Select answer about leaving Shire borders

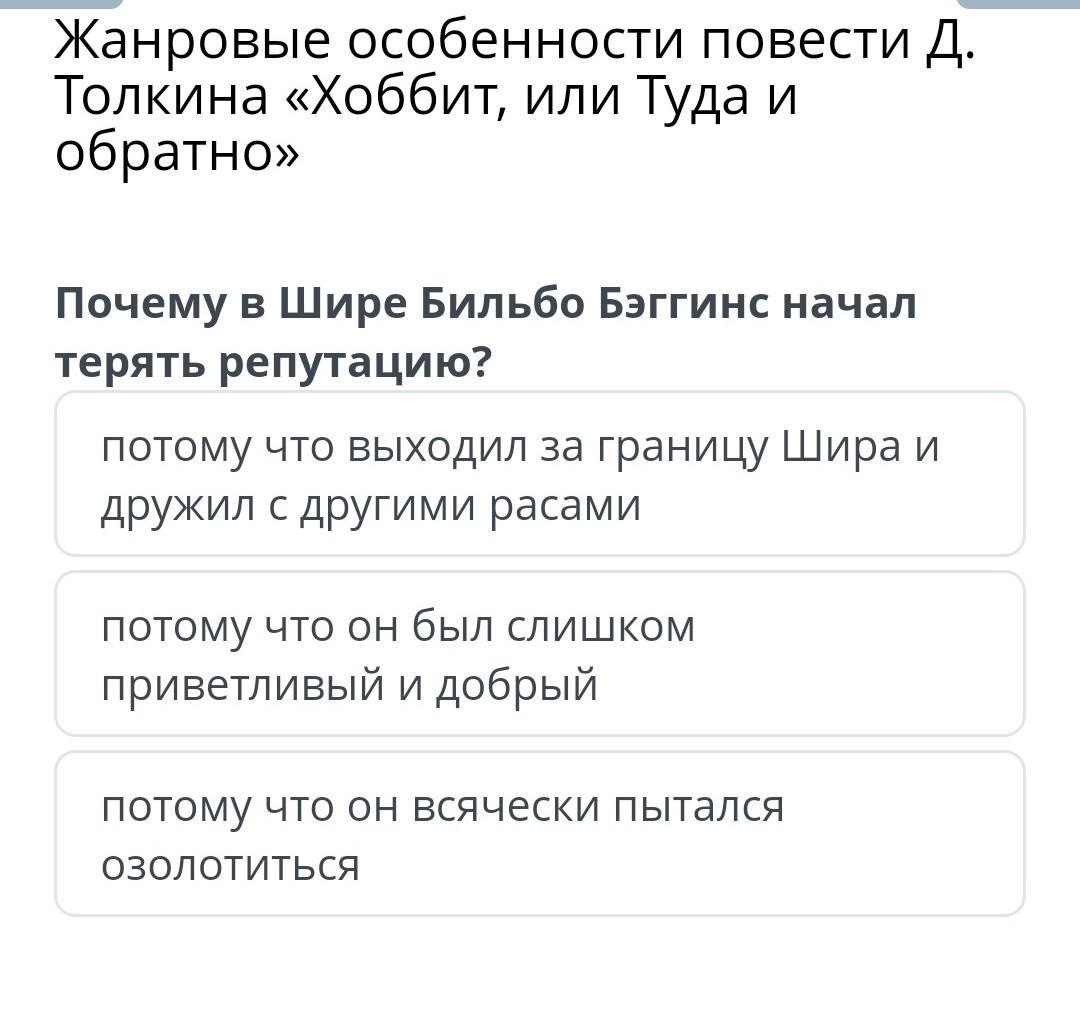coord(539,474)
